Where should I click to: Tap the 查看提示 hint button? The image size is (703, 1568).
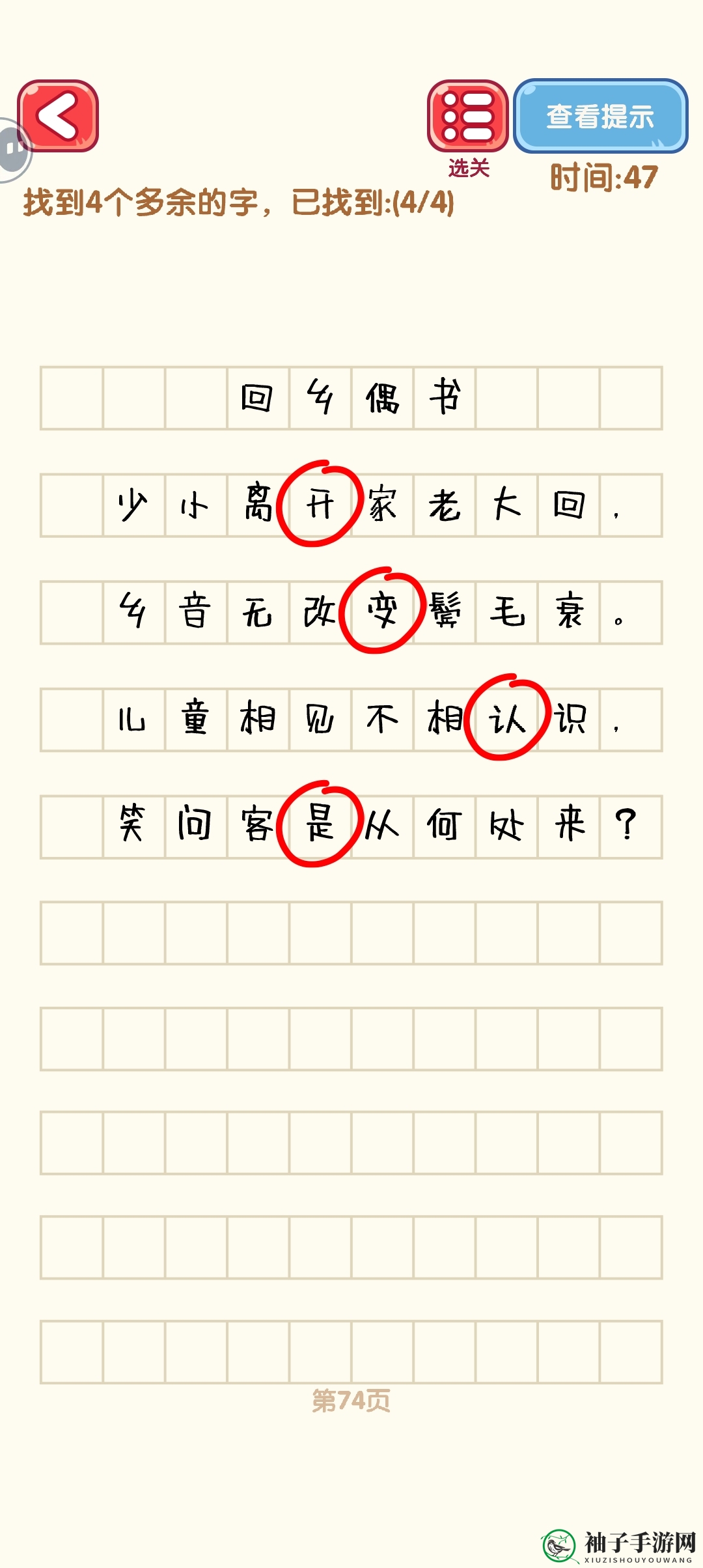601,117
